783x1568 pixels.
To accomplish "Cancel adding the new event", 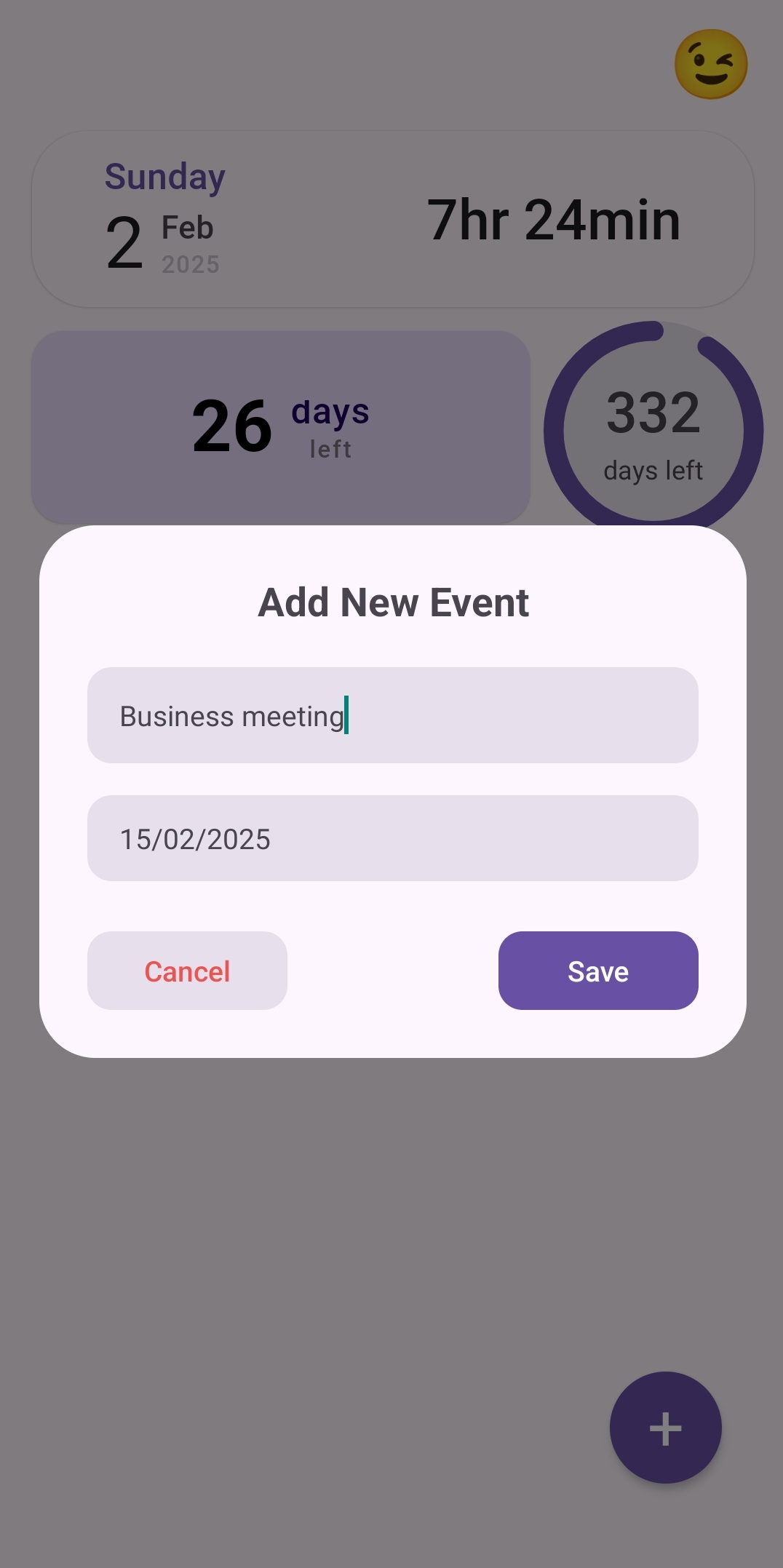I will 187,971.
